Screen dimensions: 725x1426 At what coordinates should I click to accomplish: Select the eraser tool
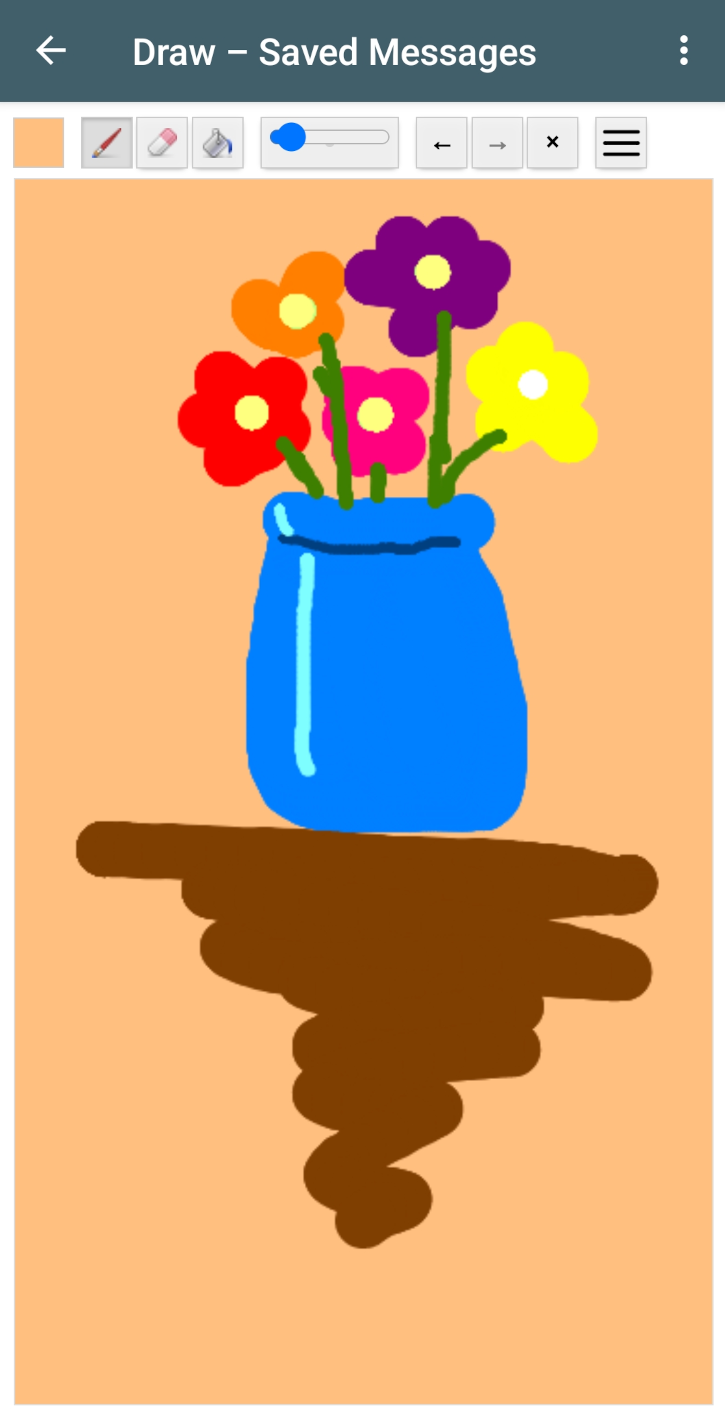click(x=162, y=143)
